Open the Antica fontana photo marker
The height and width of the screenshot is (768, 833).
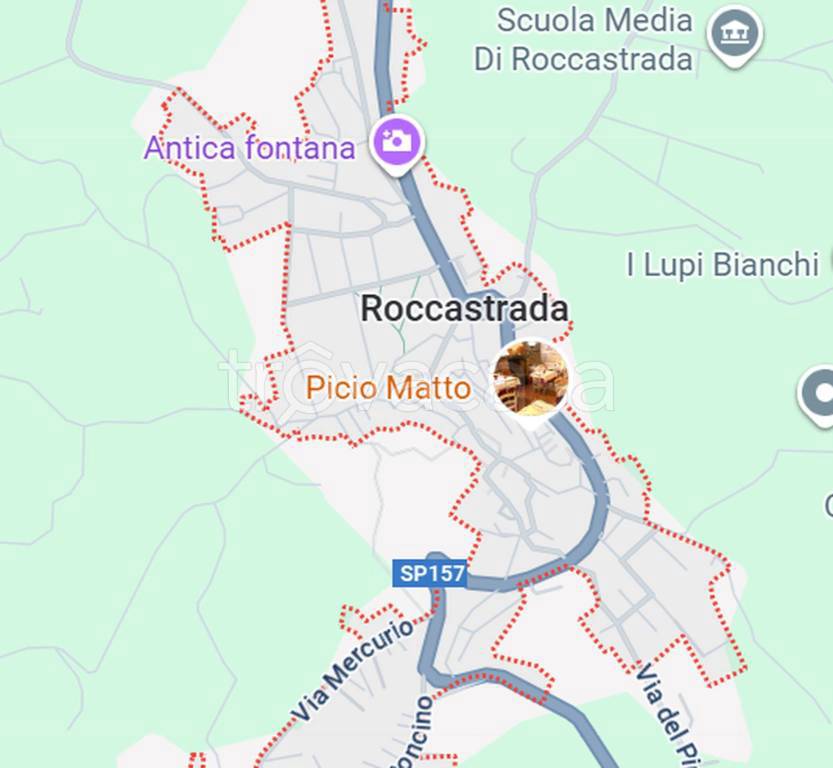(397, 142)
